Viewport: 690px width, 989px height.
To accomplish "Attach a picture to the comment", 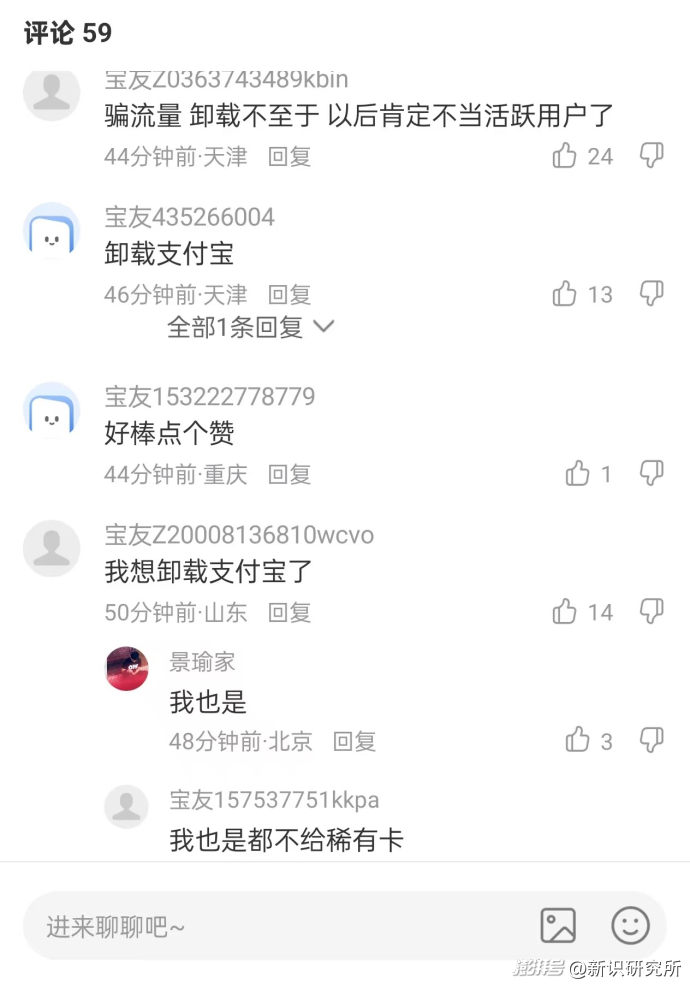I will pyautogui.click(x=558, y=926).
